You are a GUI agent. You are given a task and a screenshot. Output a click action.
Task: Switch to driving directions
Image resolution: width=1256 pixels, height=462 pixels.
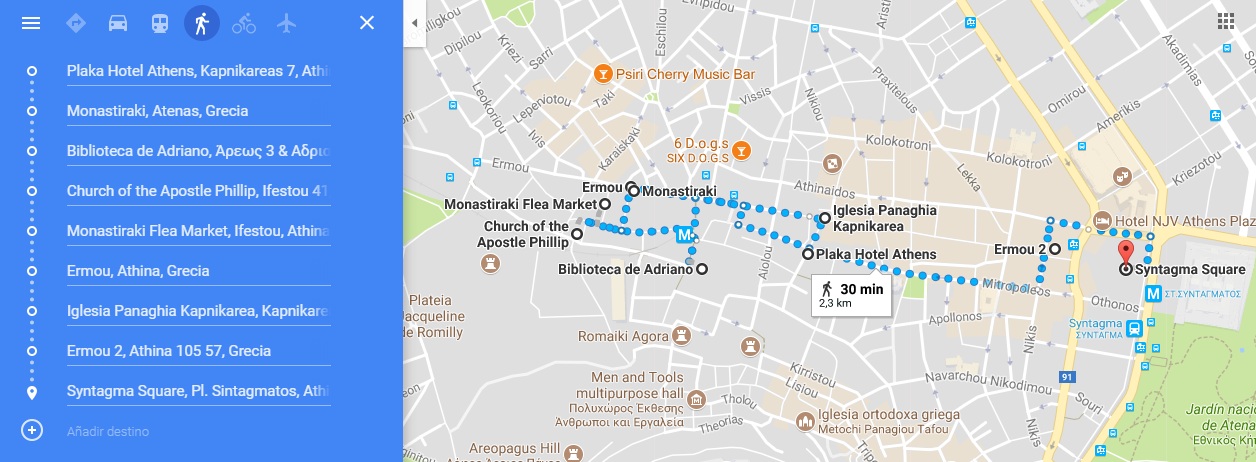118,23
